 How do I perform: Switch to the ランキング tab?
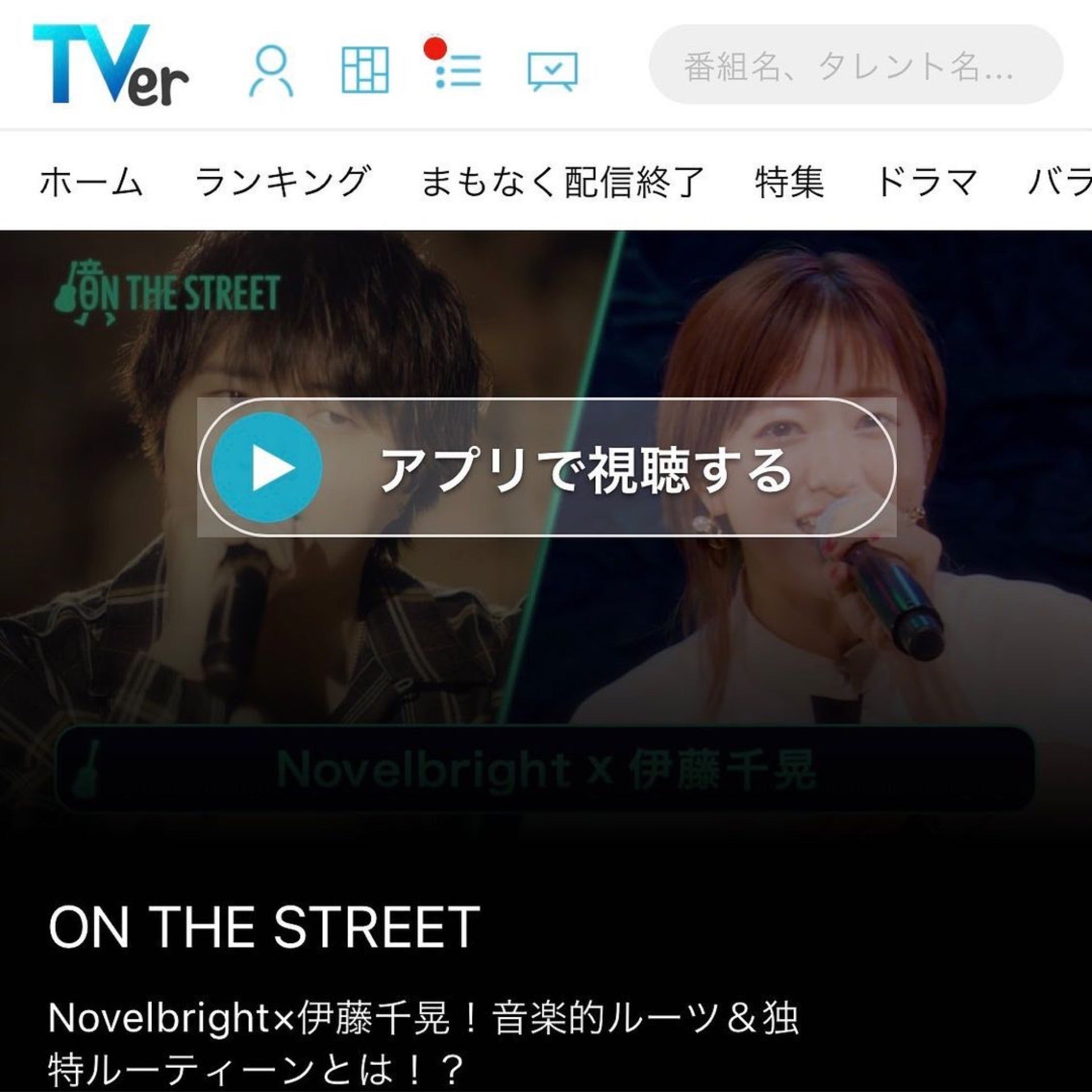[x=283, y=182]
